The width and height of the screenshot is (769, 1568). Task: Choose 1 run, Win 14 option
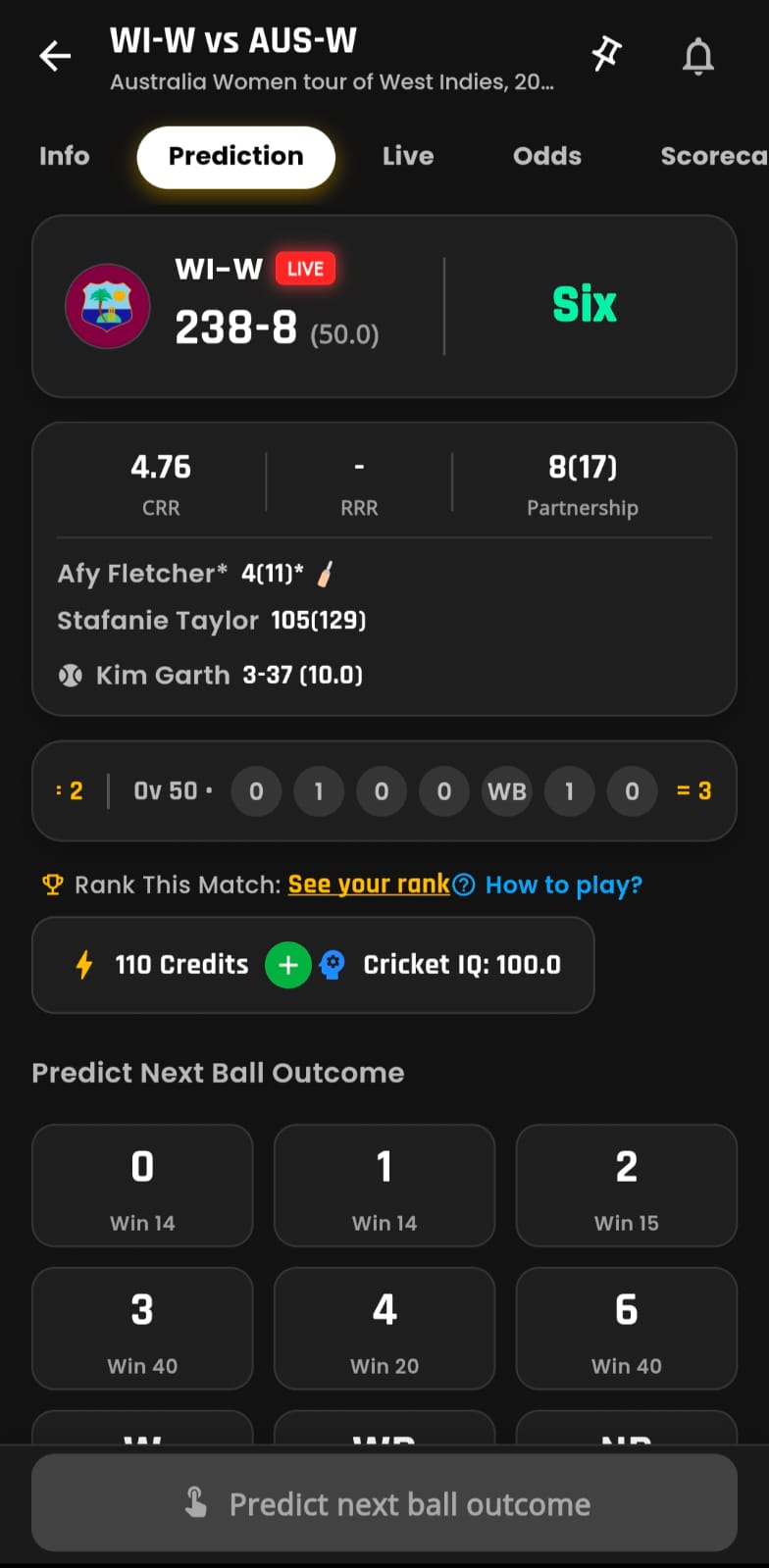tap(384, 1185)
